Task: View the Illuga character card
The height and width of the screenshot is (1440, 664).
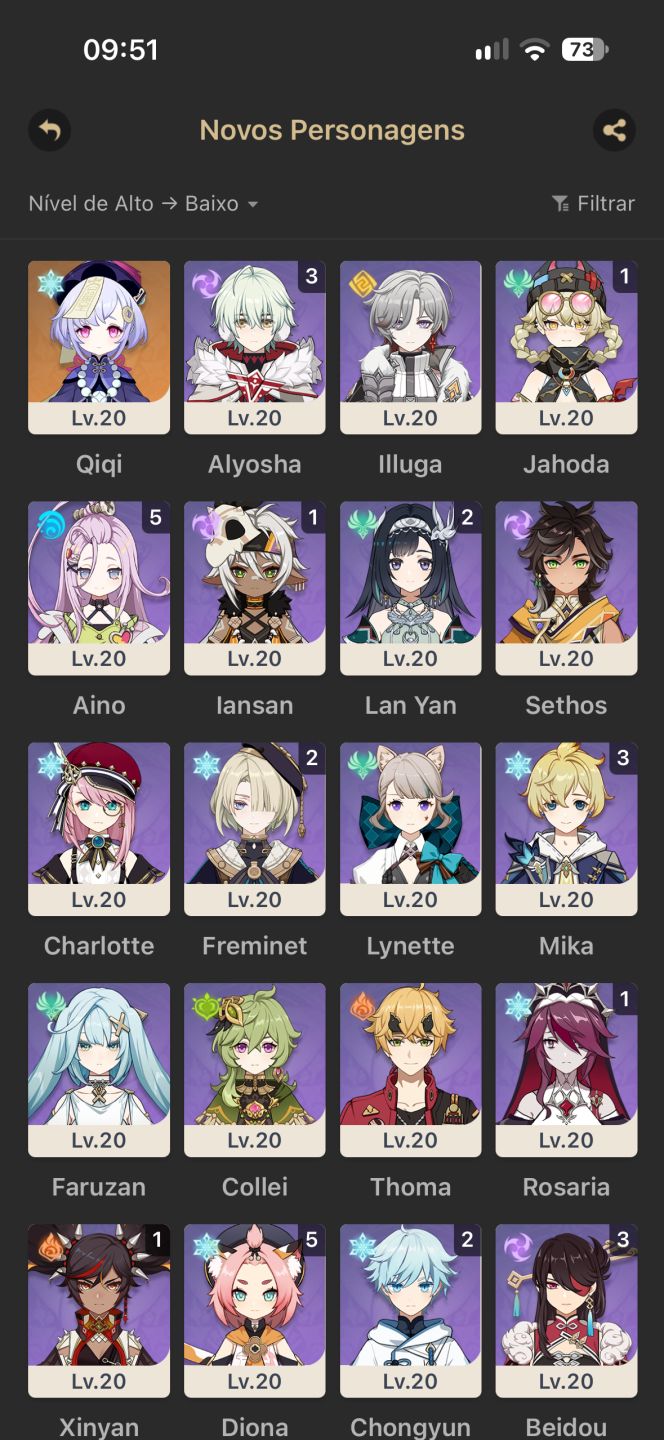Action: point(411,348)
